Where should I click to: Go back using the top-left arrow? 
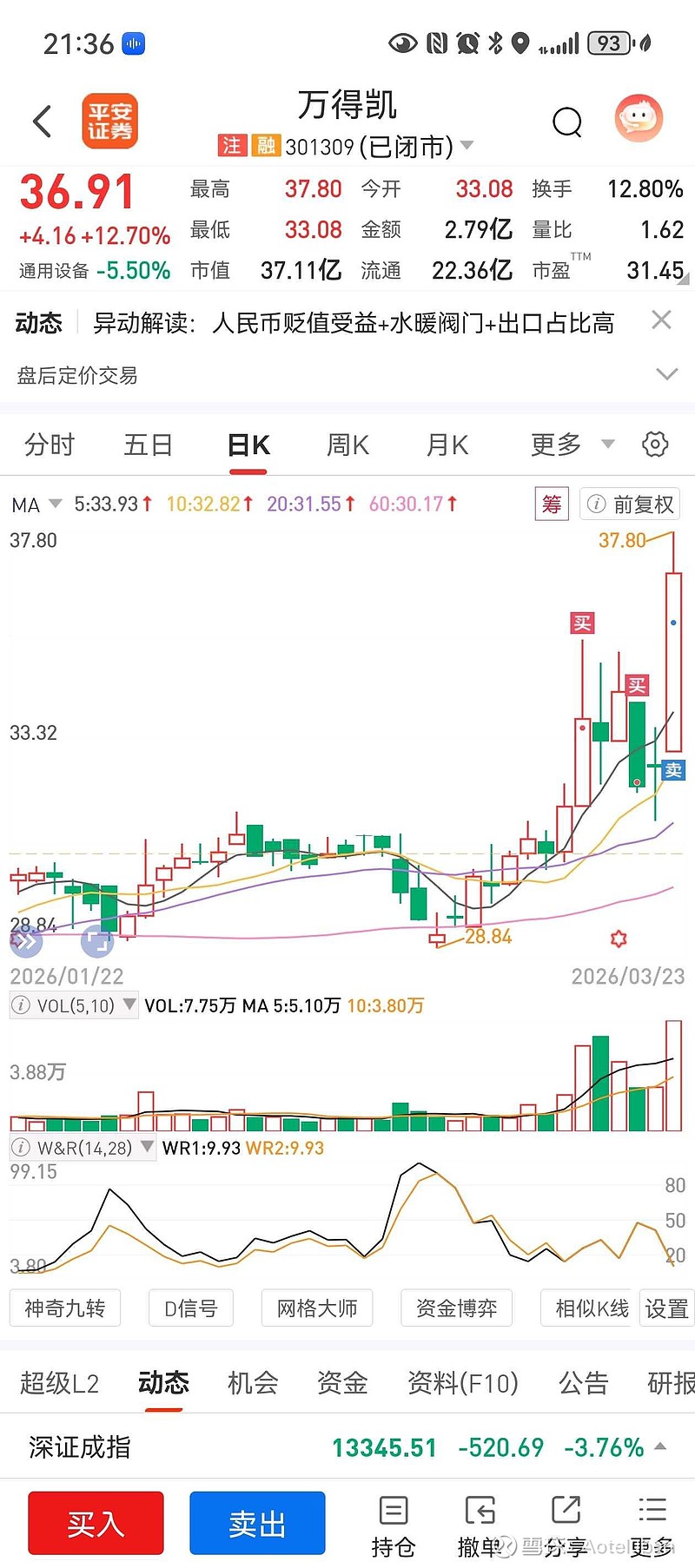42,122
